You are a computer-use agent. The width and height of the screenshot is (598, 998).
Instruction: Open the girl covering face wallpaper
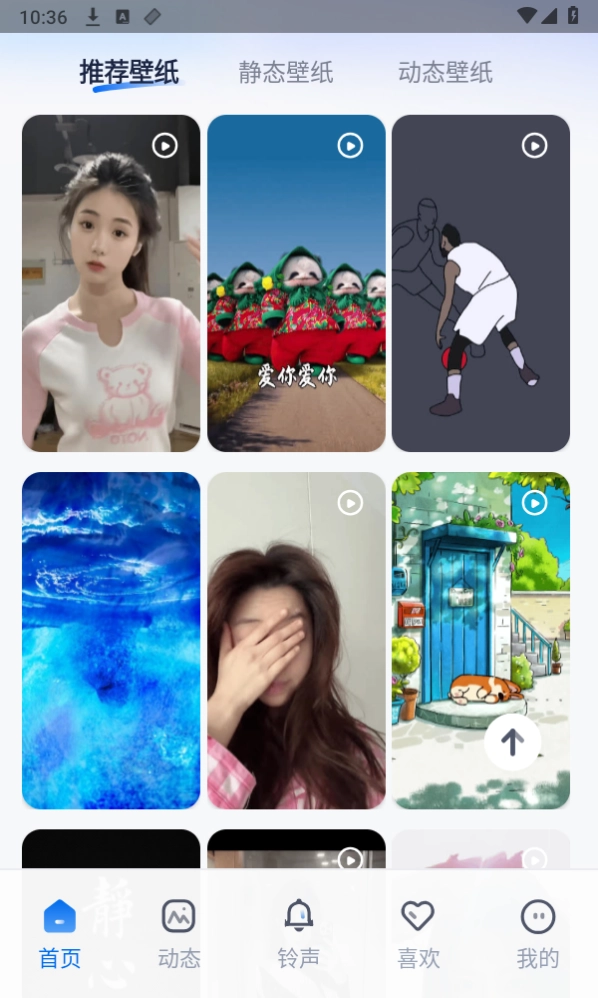(x=296, y=640)
